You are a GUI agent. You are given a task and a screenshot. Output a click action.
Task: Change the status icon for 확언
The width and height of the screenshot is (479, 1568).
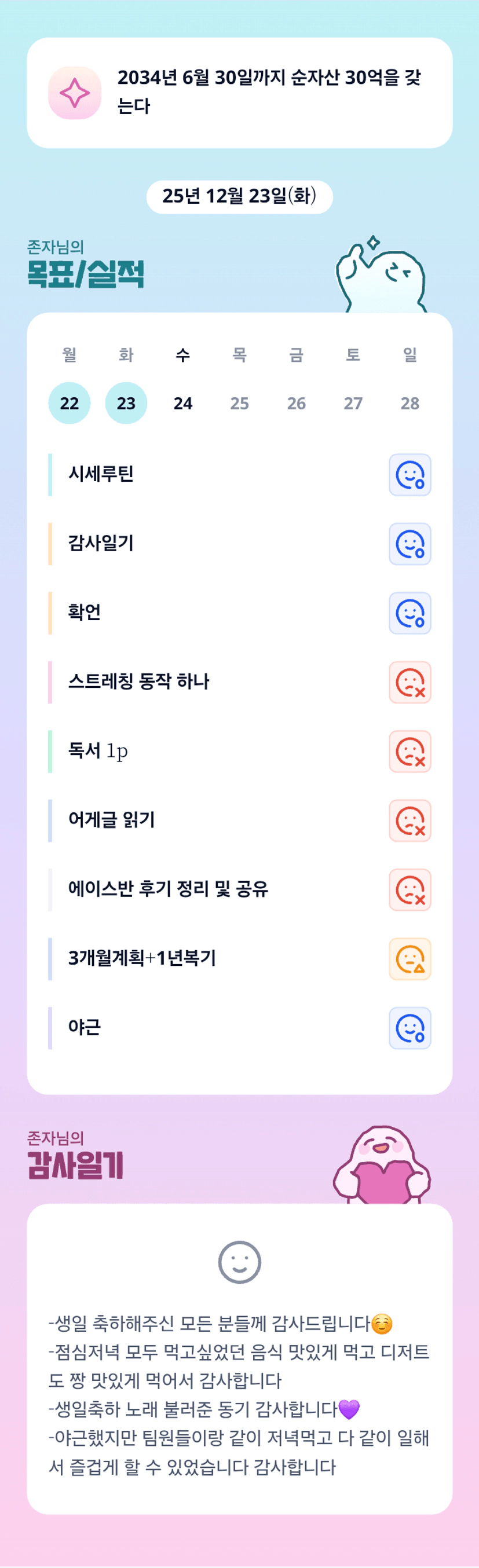point(409,613)
